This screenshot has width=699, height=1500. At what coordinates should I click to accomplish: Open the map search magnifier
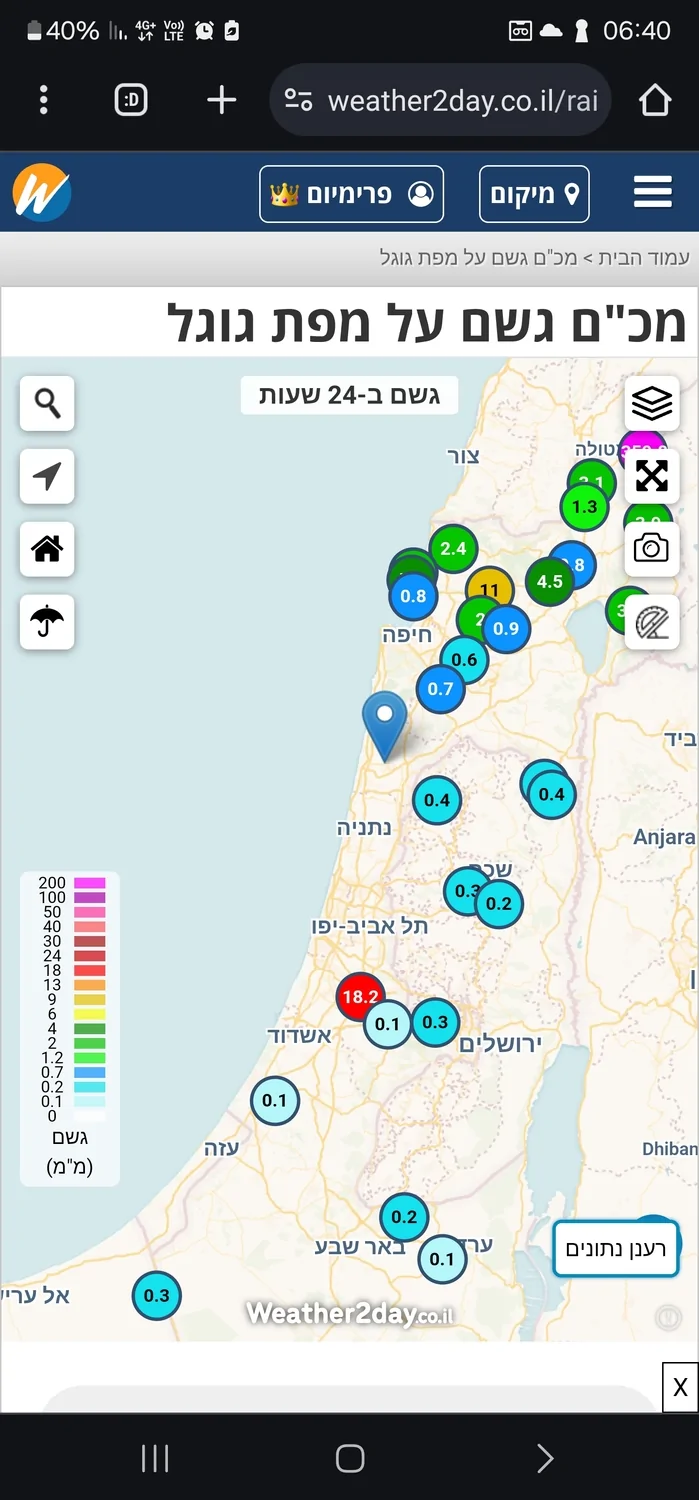point(47,403)
